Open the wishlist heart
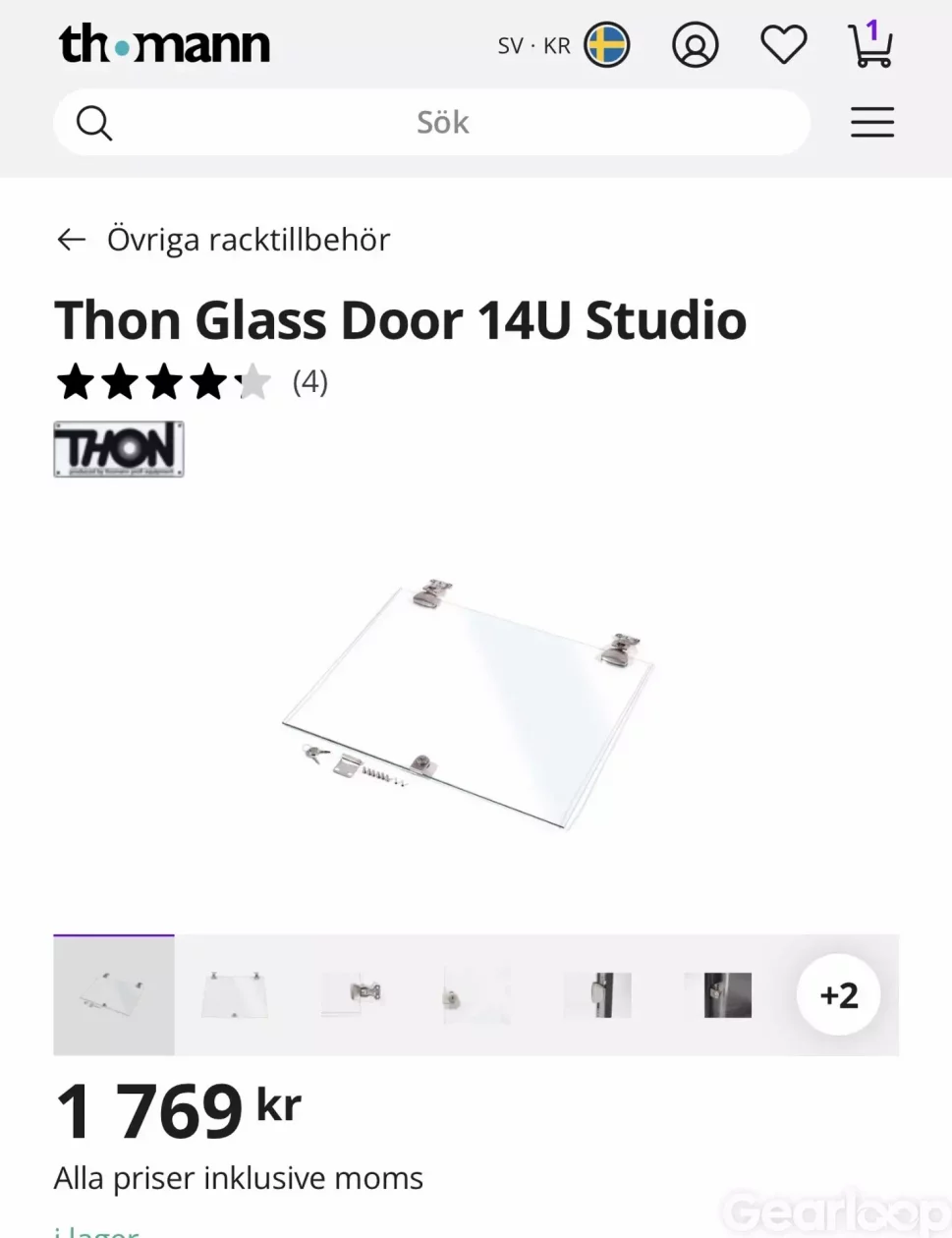The height and width of the screenshot is (1238, 952). 783,45
